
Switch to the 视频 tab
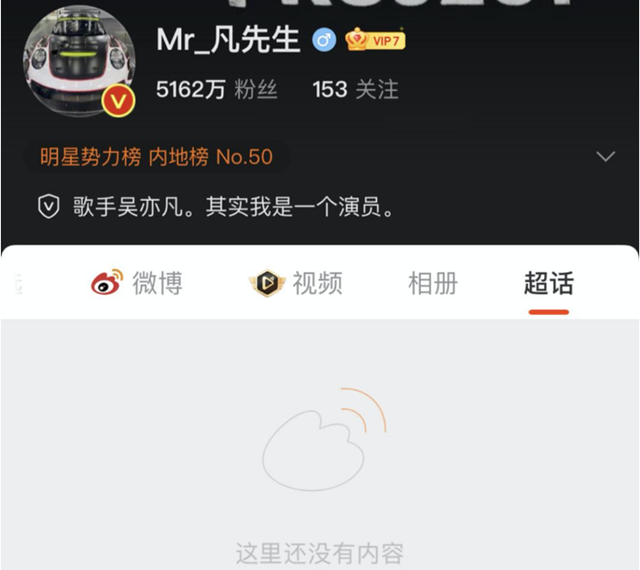[x=296, y=283]
